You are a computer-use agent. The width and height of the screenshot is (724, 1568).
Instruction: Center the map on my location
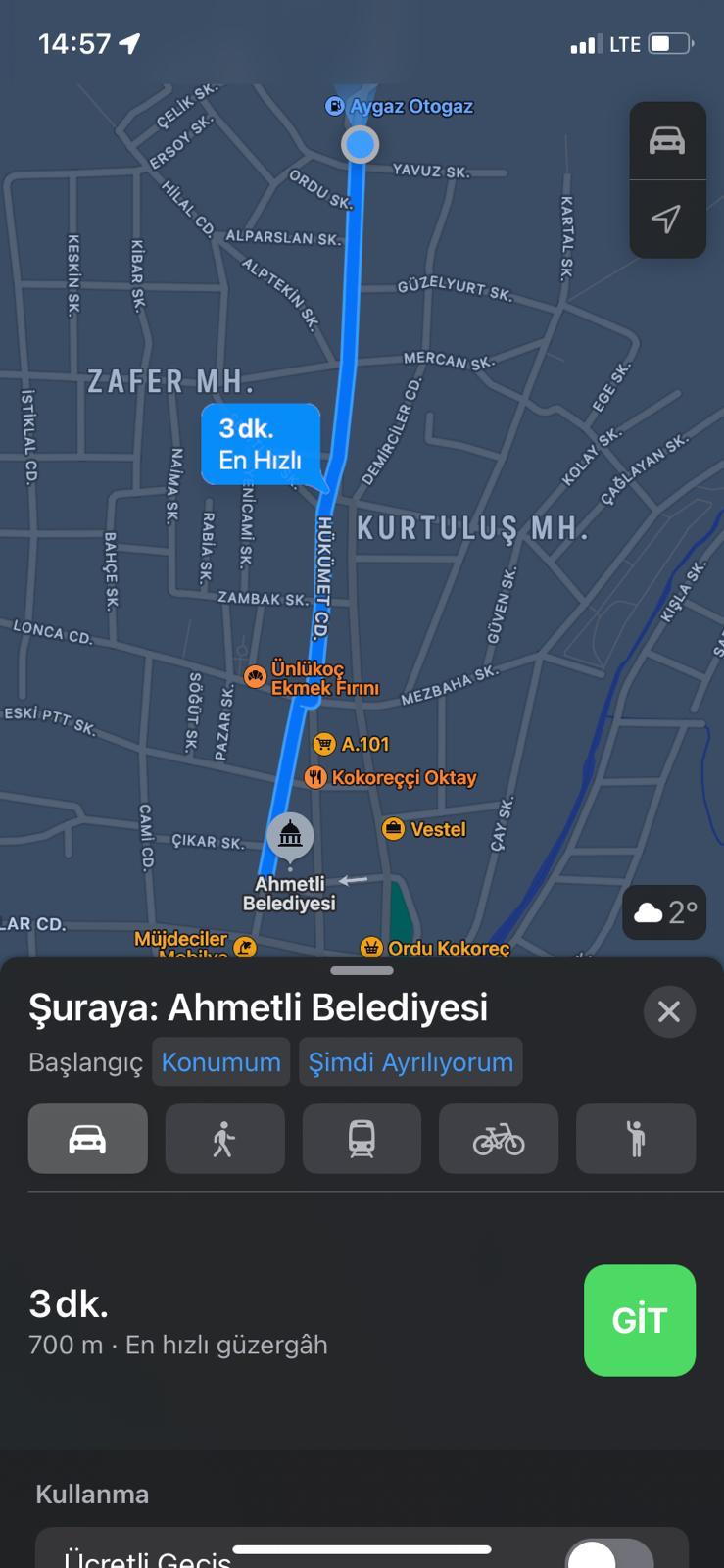[x=667, y=219]
